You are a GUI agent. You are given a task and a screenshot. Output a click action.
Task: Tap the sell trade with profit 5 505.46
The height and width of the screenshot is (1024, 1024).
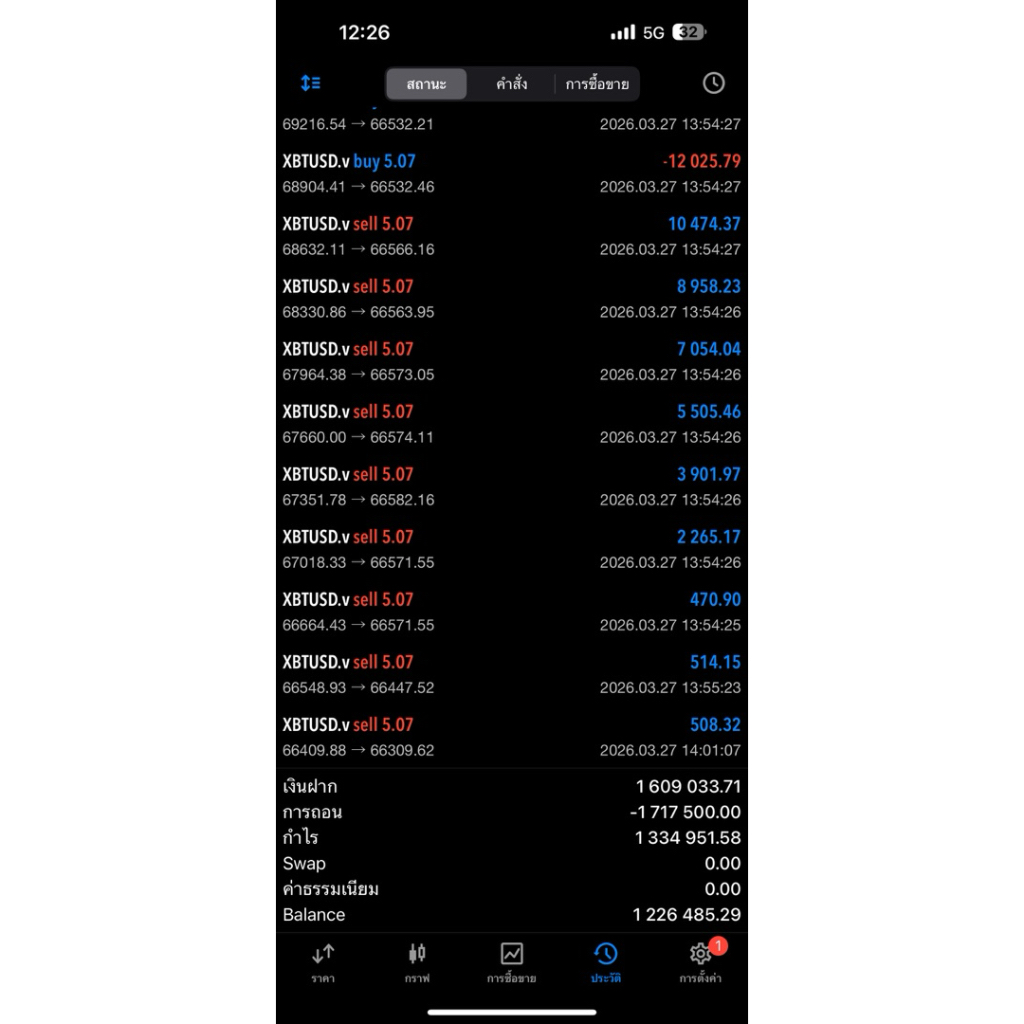pos(511,423)
